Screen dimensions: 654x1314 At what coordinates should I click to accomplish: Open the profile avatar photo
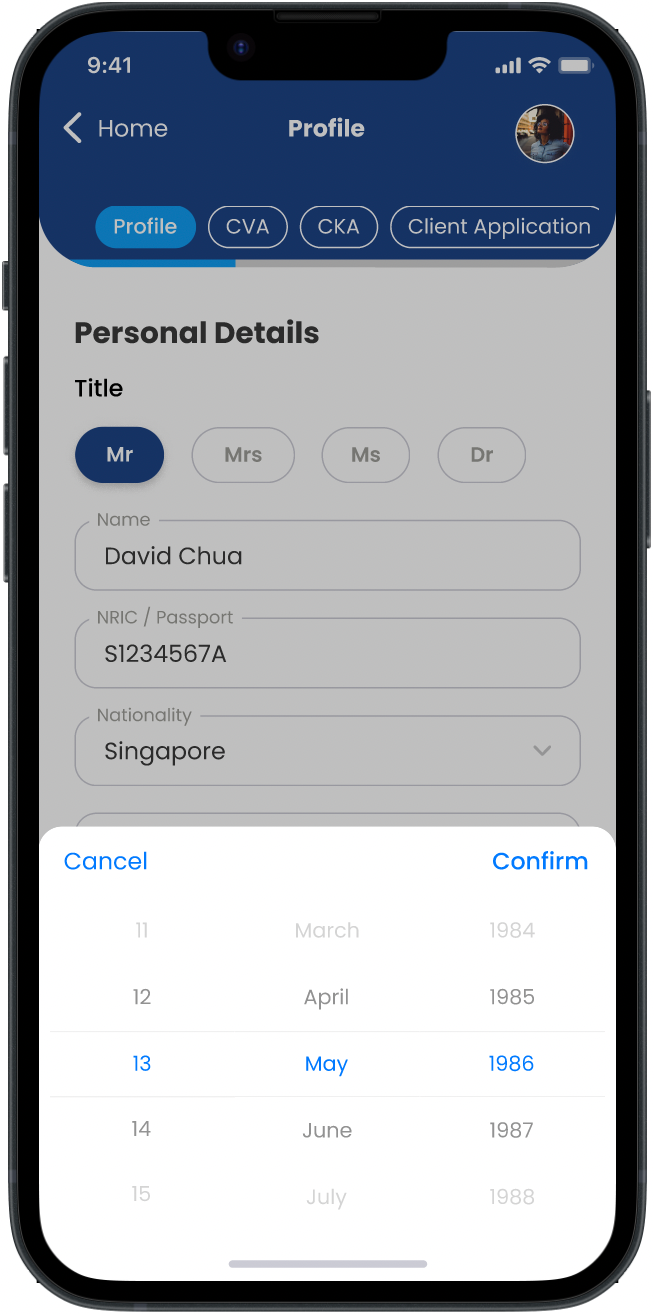(x=545, y=133)
